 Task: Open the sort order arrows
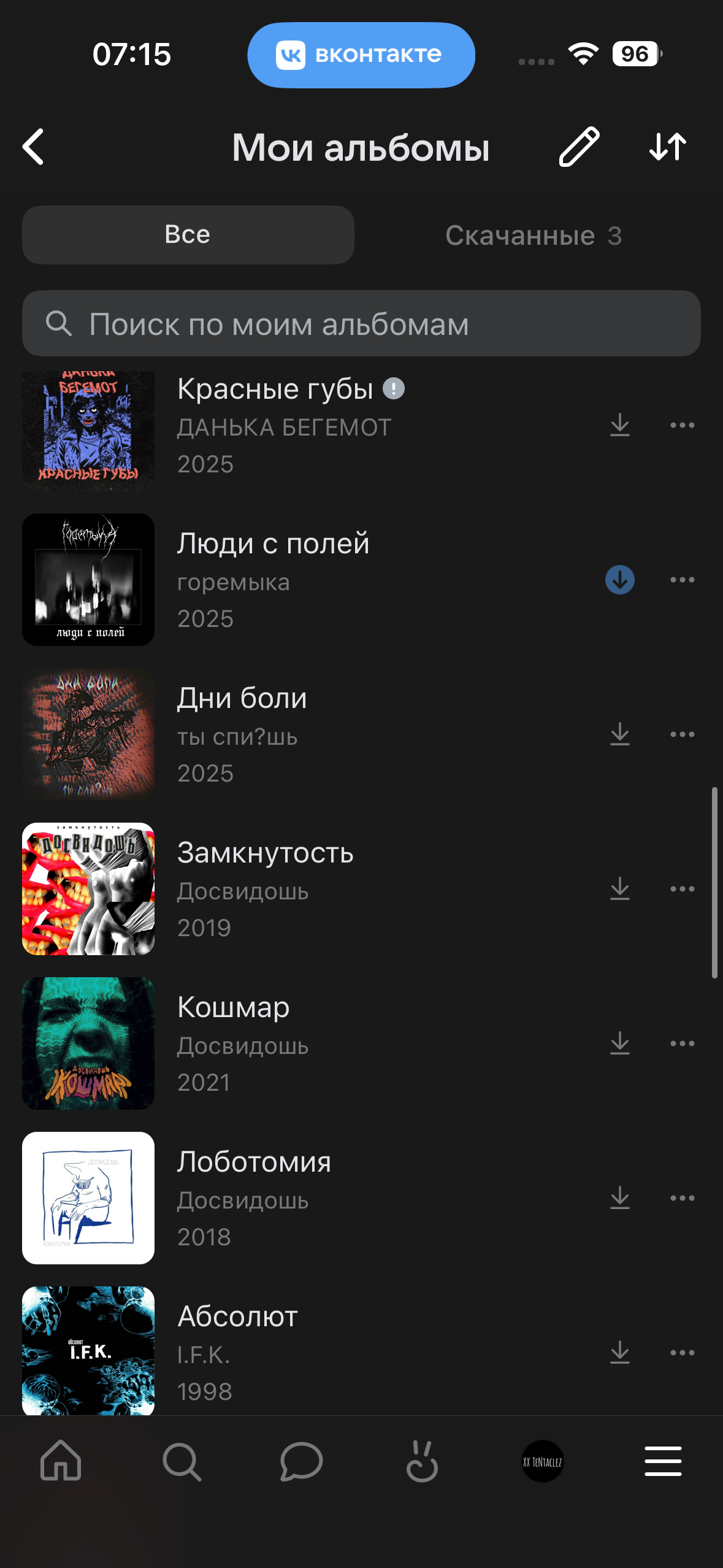(668, 147)
